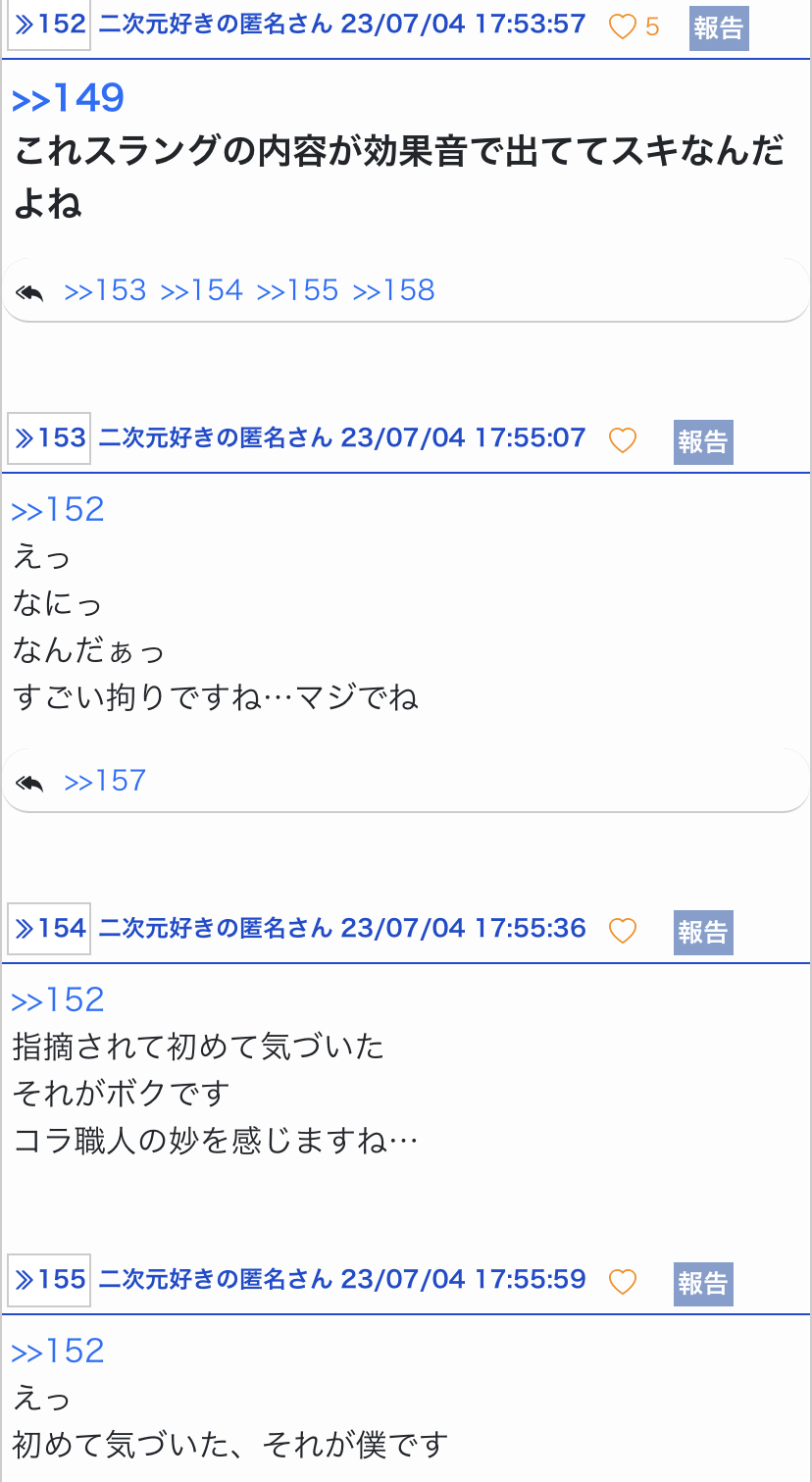Like post 153 with the heart icon

[x=623, y=440]
